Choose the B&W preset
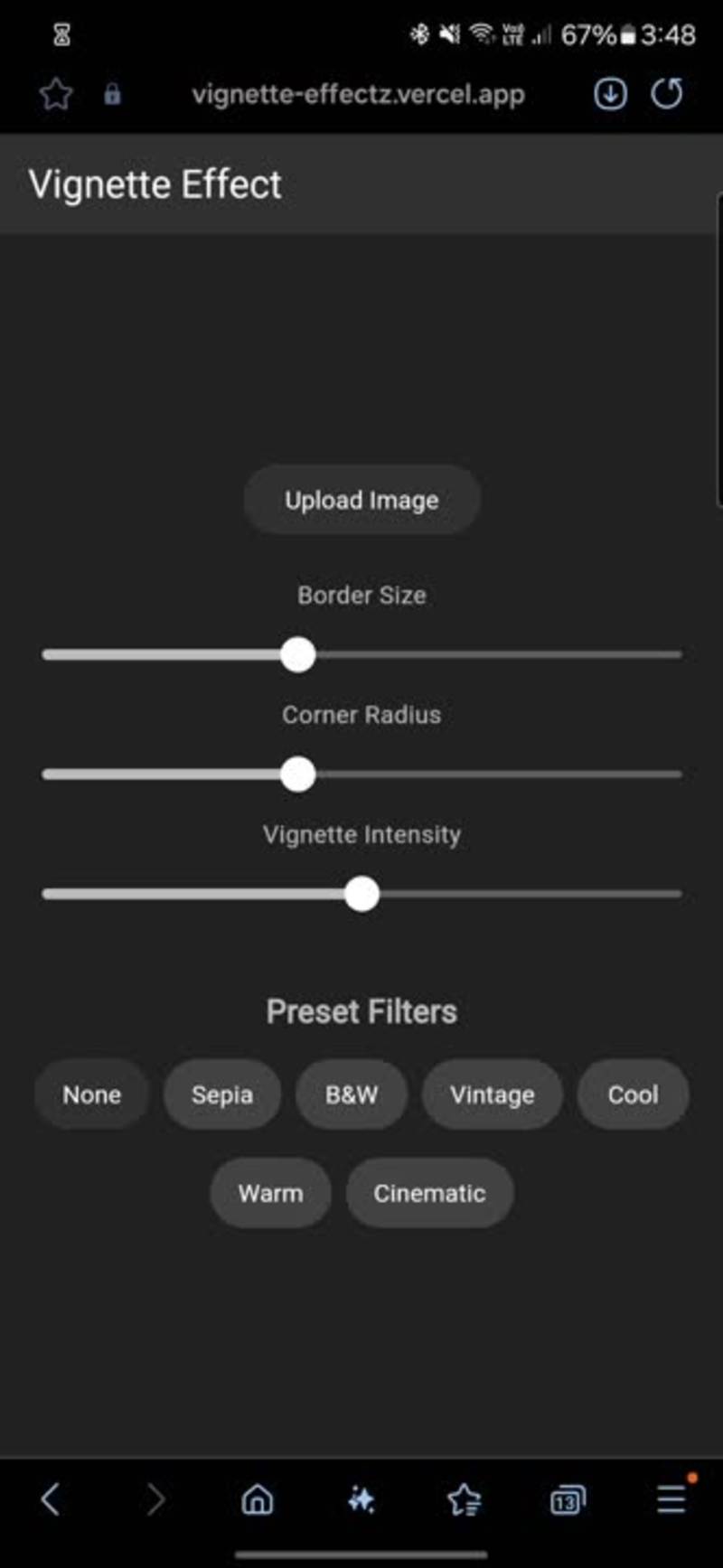This screenshot has width=723, height=1568. point(352,1094)
